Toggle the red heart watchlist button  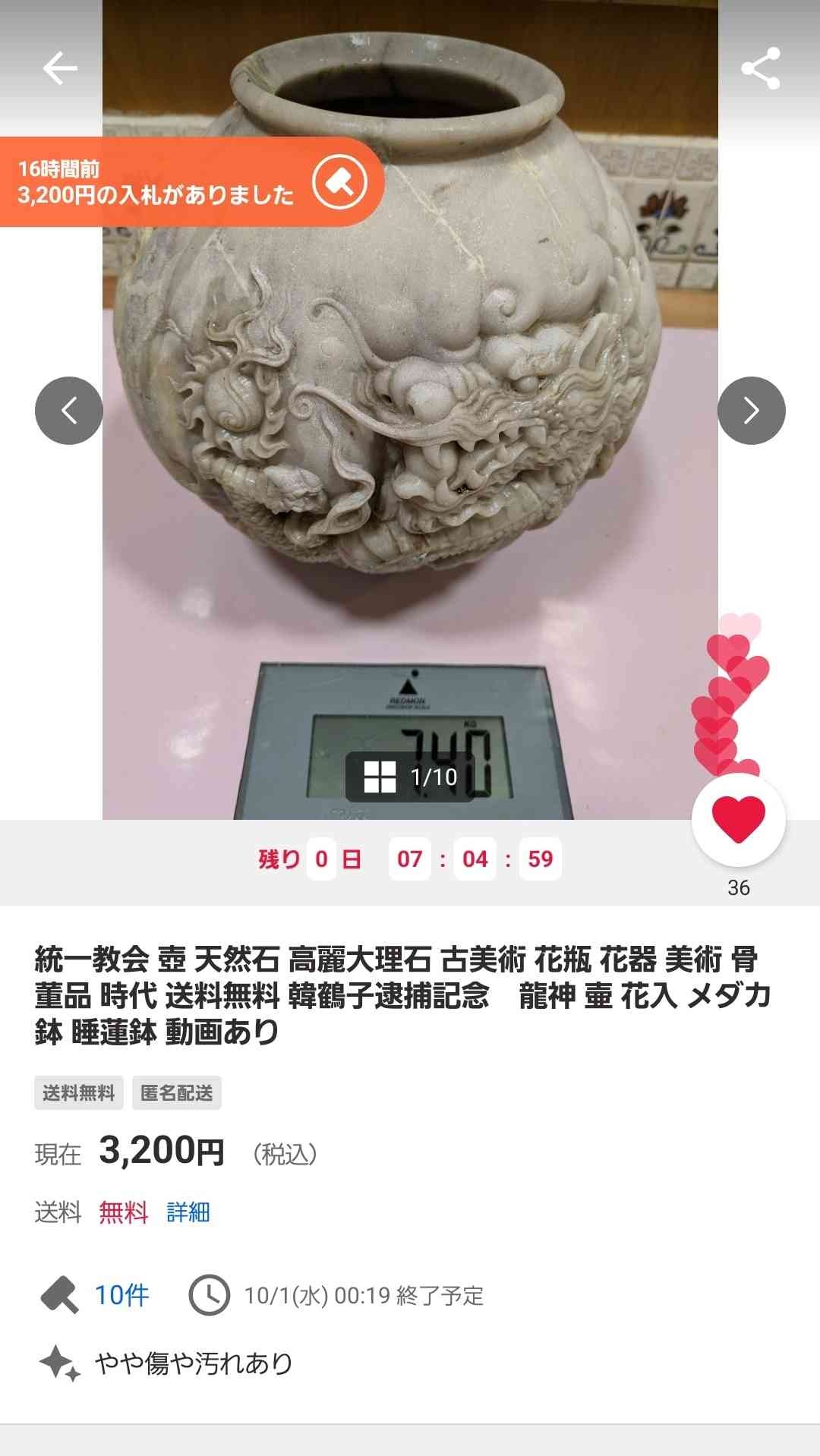tap(738, 820)
